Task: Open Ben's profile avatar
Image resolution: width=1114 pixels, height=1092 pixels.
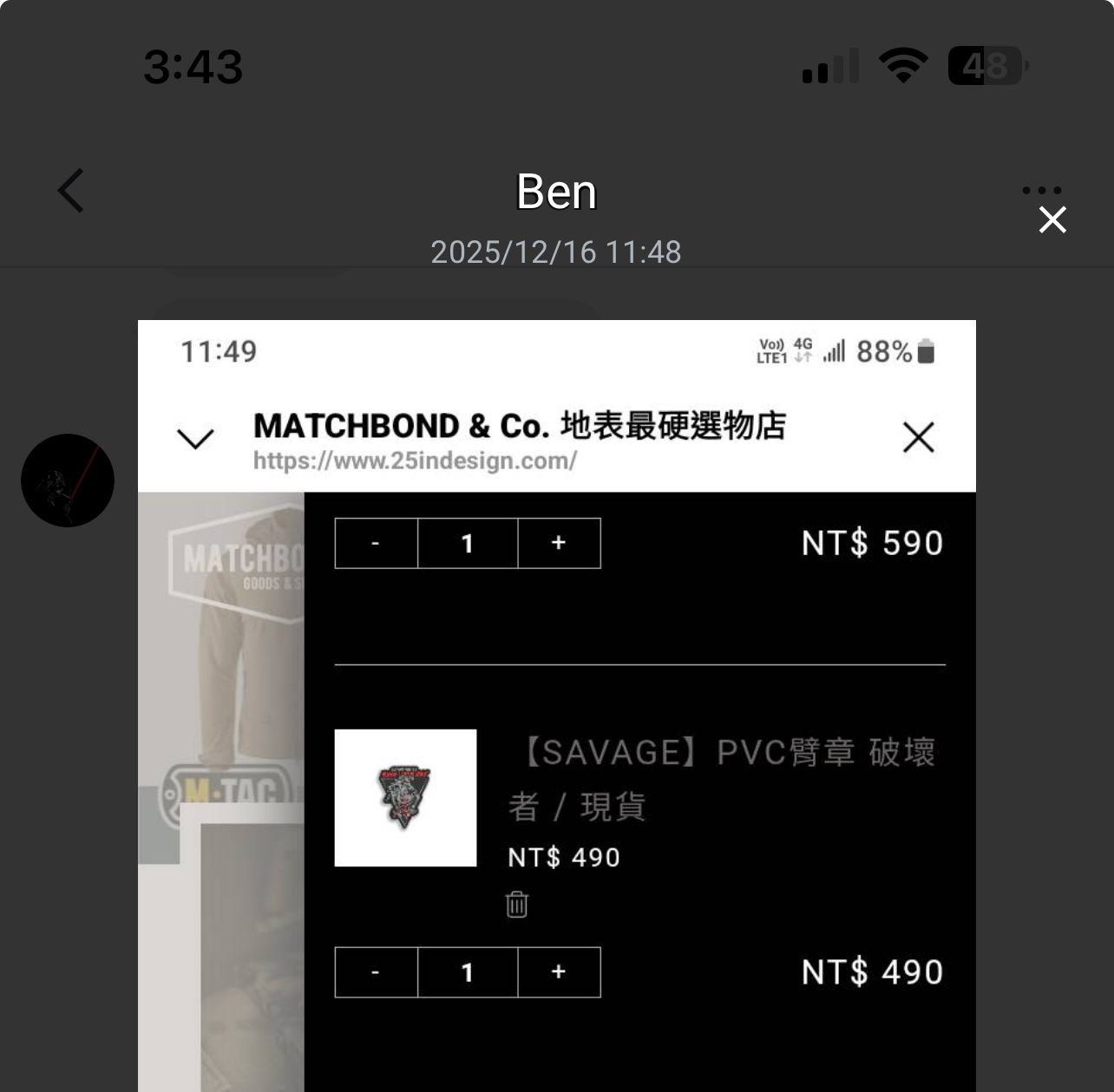Action: pyautogui.click(x=68, y=481)
